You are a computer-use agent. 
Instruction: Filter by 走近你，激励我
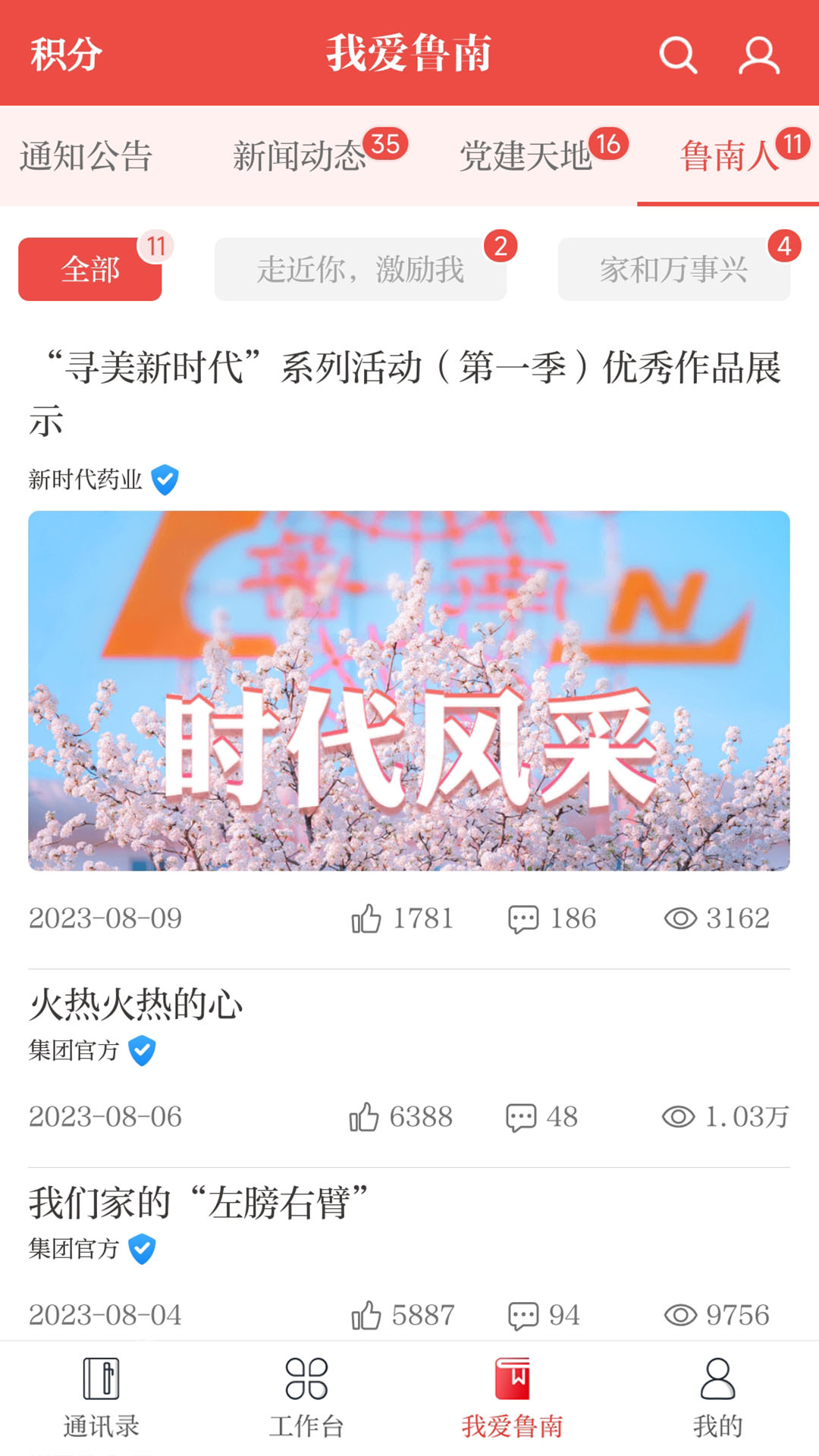pyautogui.click(x=360, y=269)
